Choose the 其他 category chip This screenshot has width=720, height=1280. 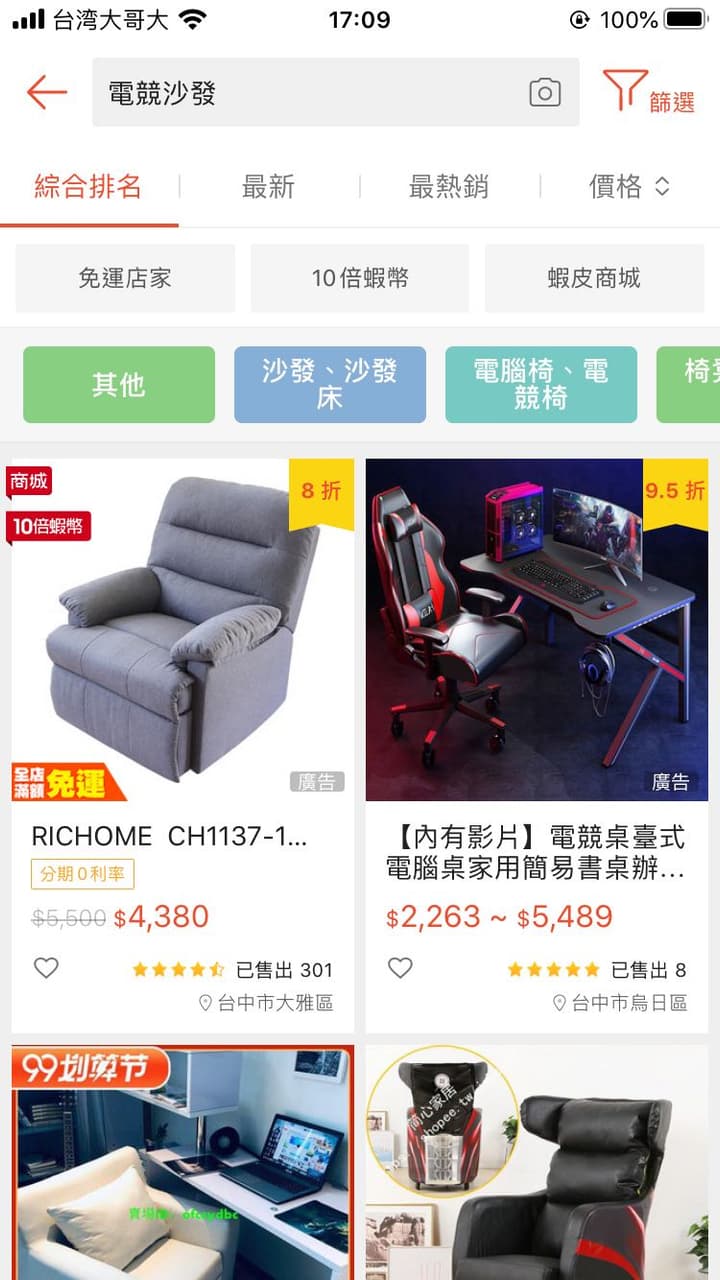(119, 384)
